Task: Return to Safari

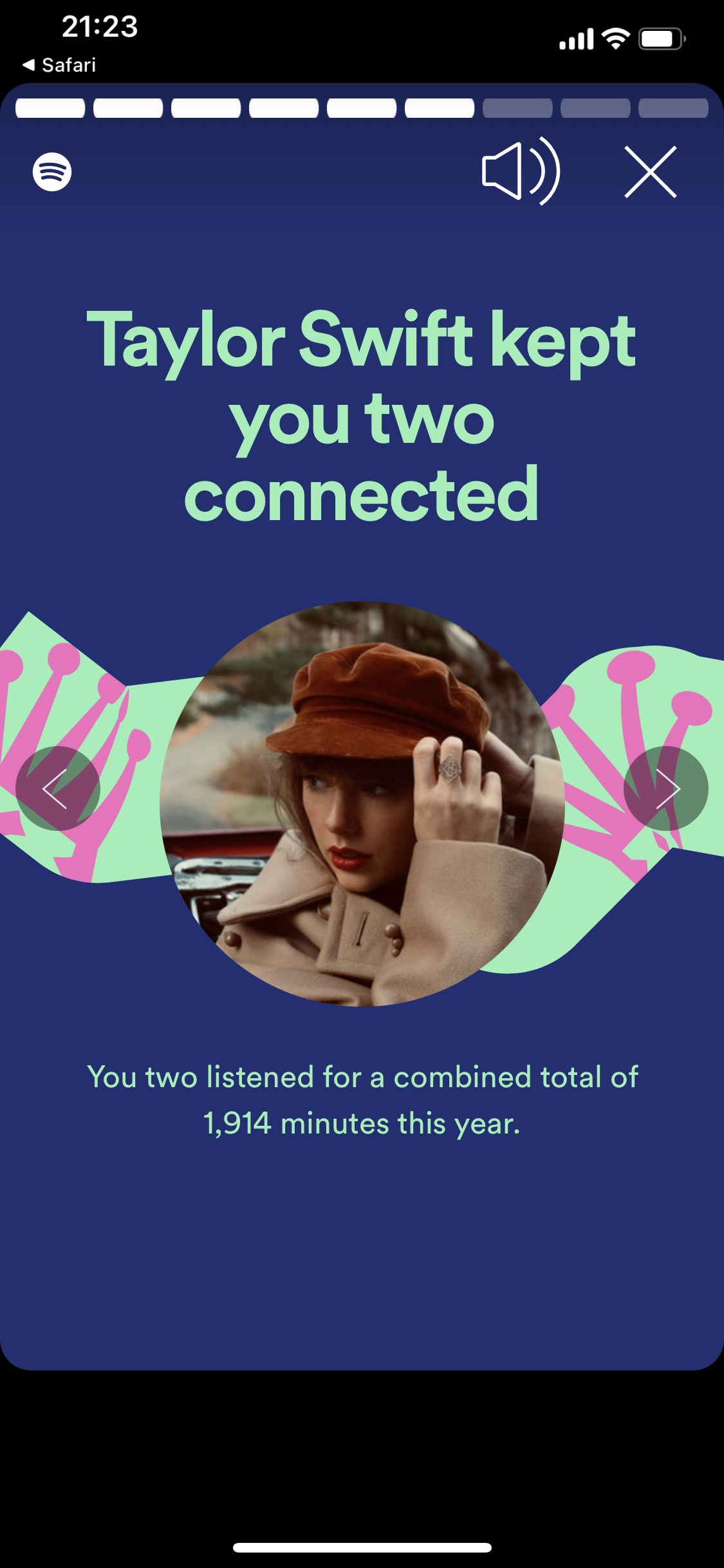Action: [59, 65]
